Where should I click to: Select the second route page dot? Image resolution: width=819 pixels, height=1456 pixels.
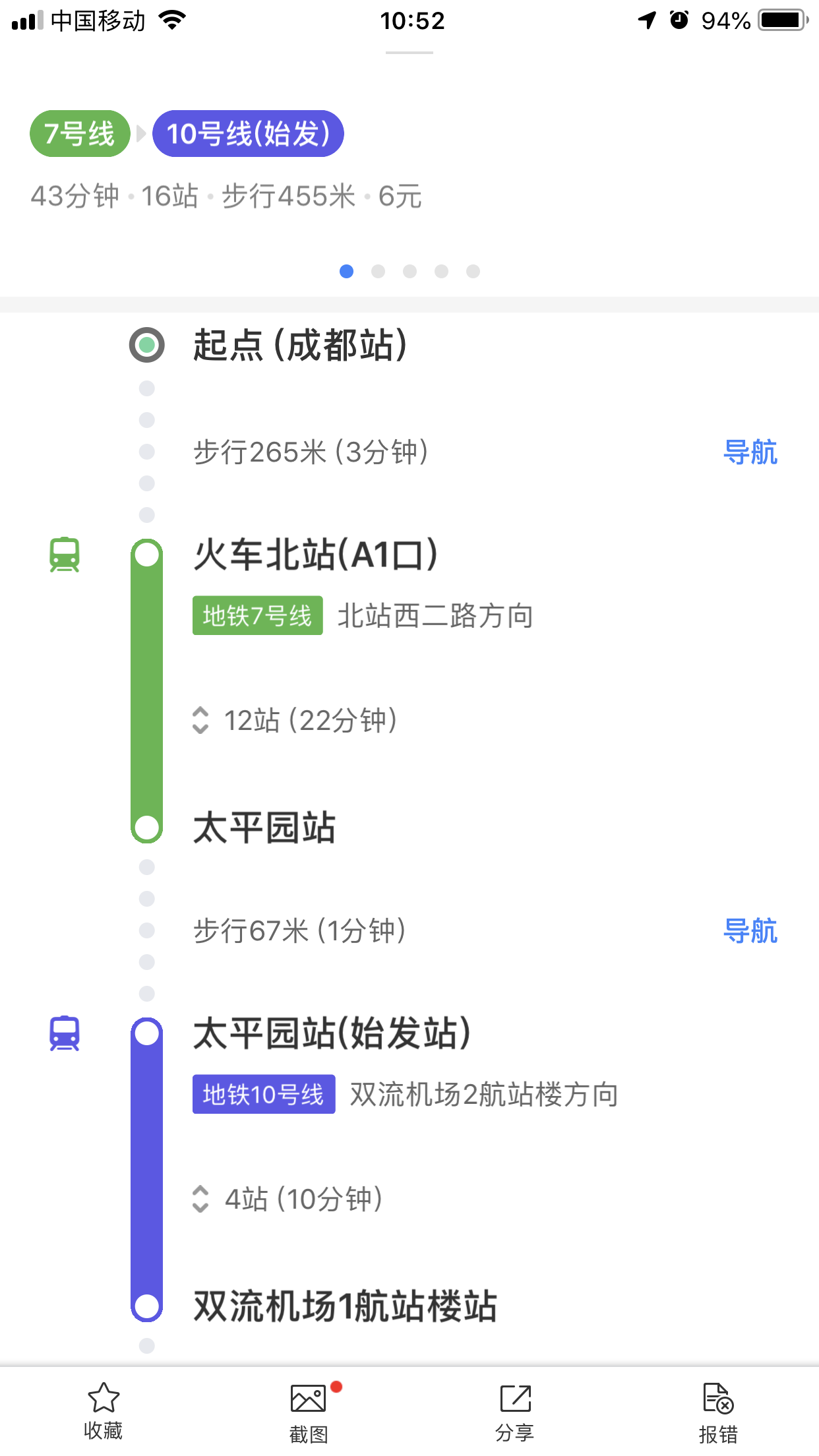(378, 271)
